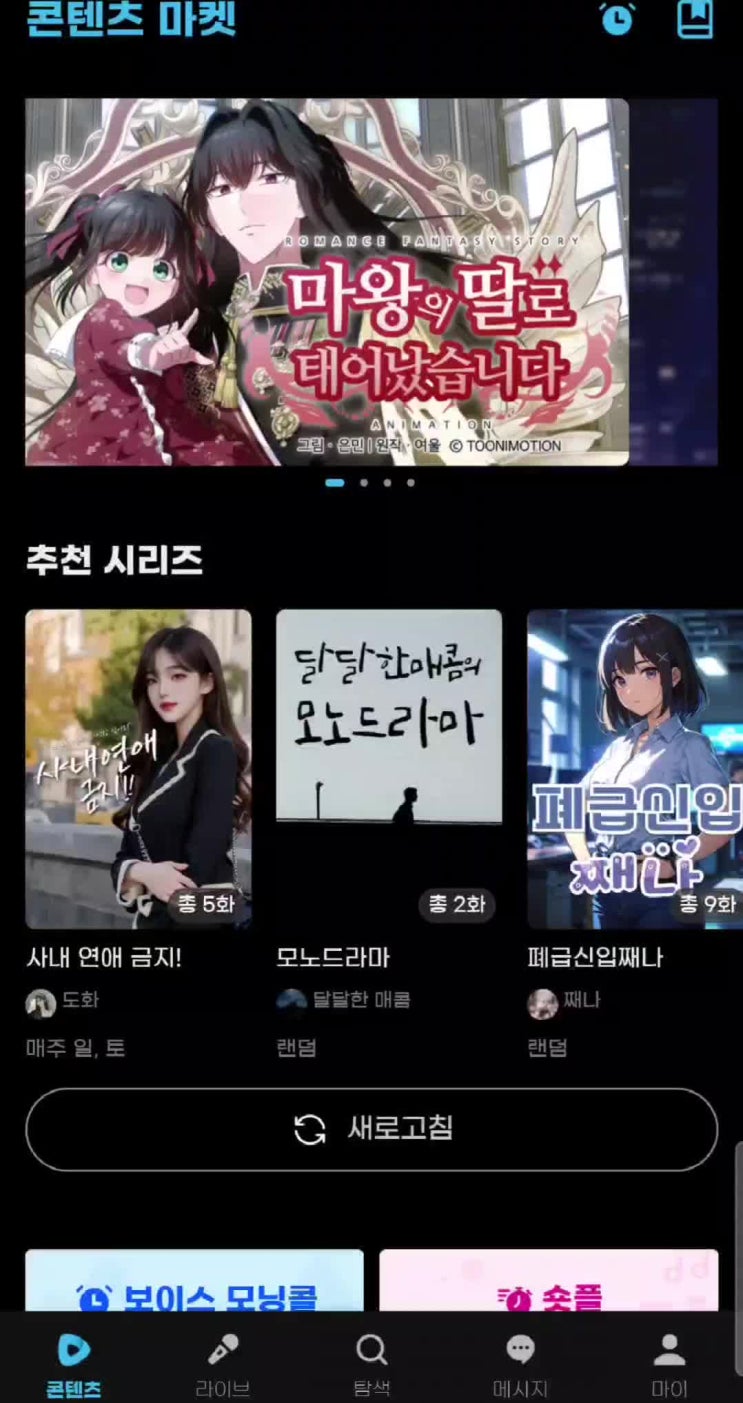Open the alarm clock icon
The width and height of the screenshot is (743, 1403).
617,18
